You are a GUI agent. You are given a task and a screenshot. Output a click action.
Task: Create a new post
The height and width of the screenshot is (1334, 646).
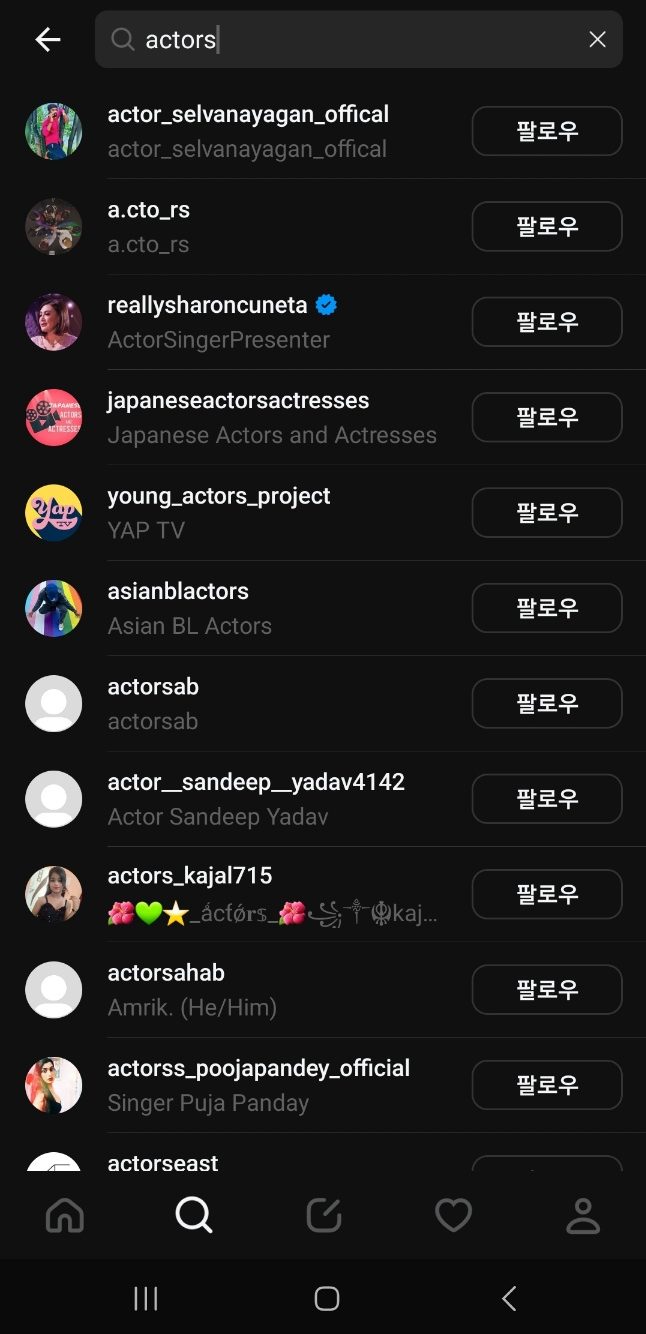(x=323, y=1215)
